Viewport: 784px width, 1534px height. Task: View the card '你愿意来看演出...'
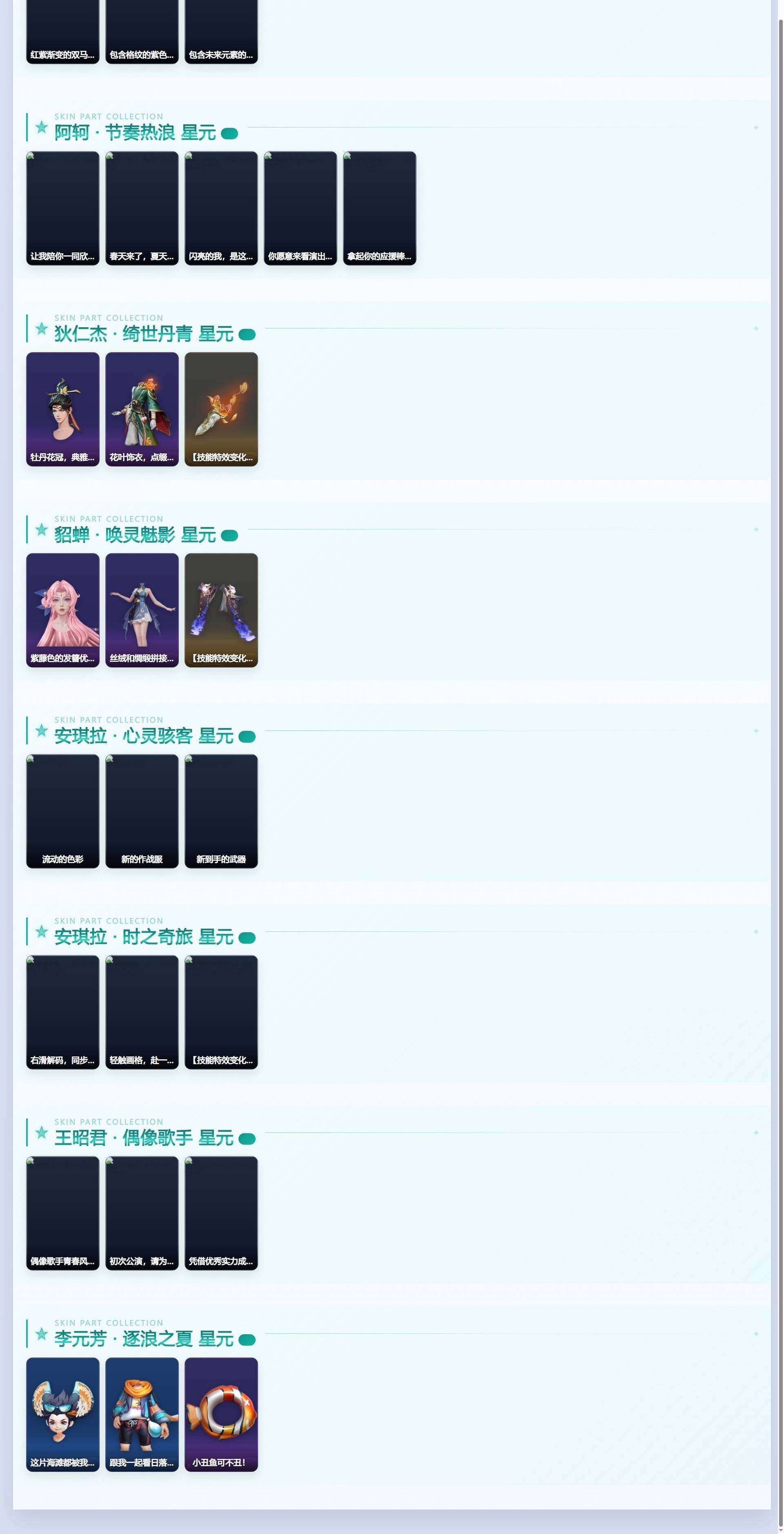[x=300, y=208]
